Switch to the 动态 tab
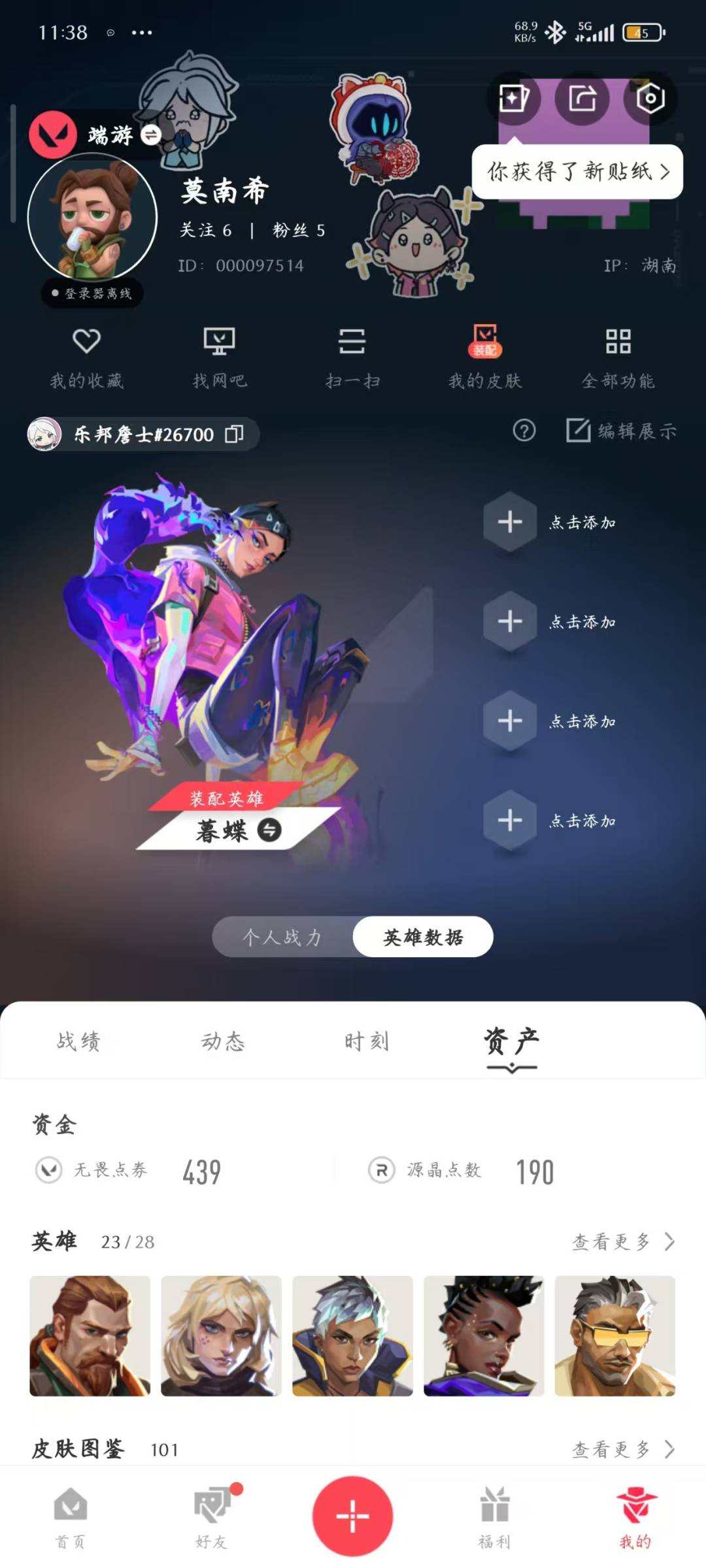This screenshot has height=1568, width=706. coord(222,1042)
